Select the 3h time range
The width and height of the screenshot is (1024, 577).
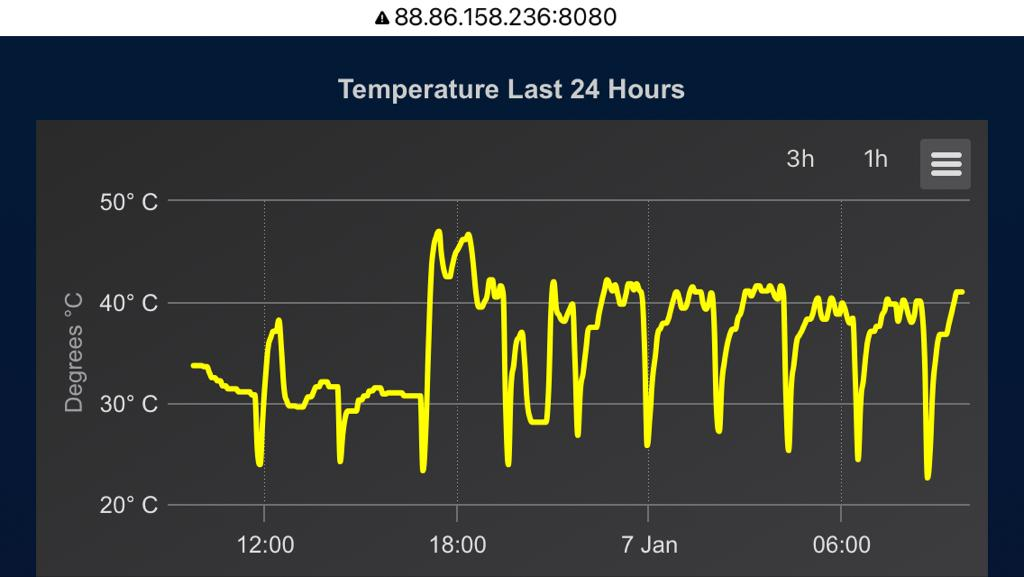(800, 159)
